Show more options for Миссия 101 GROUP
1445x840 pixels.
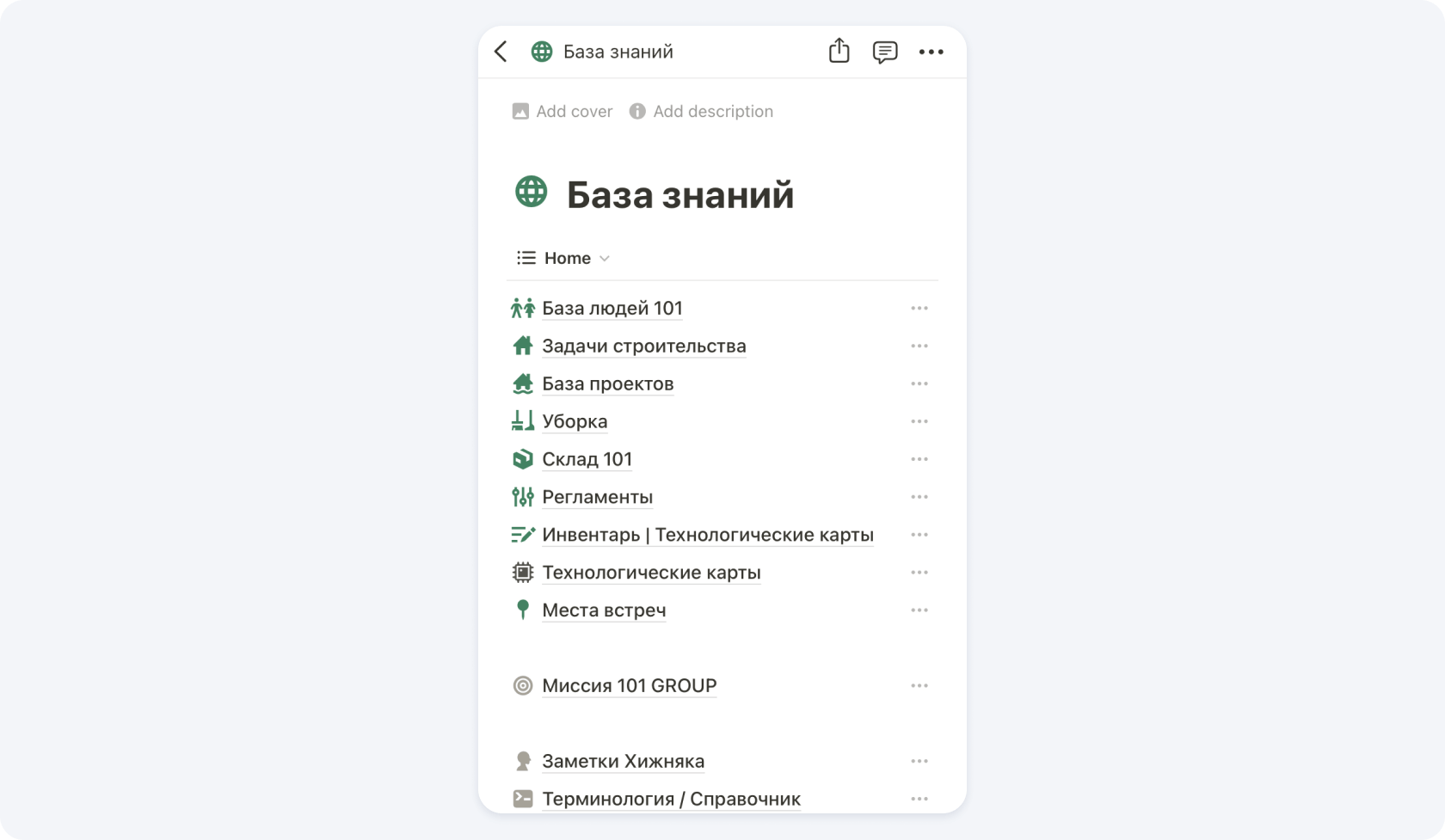pos(919,686)
